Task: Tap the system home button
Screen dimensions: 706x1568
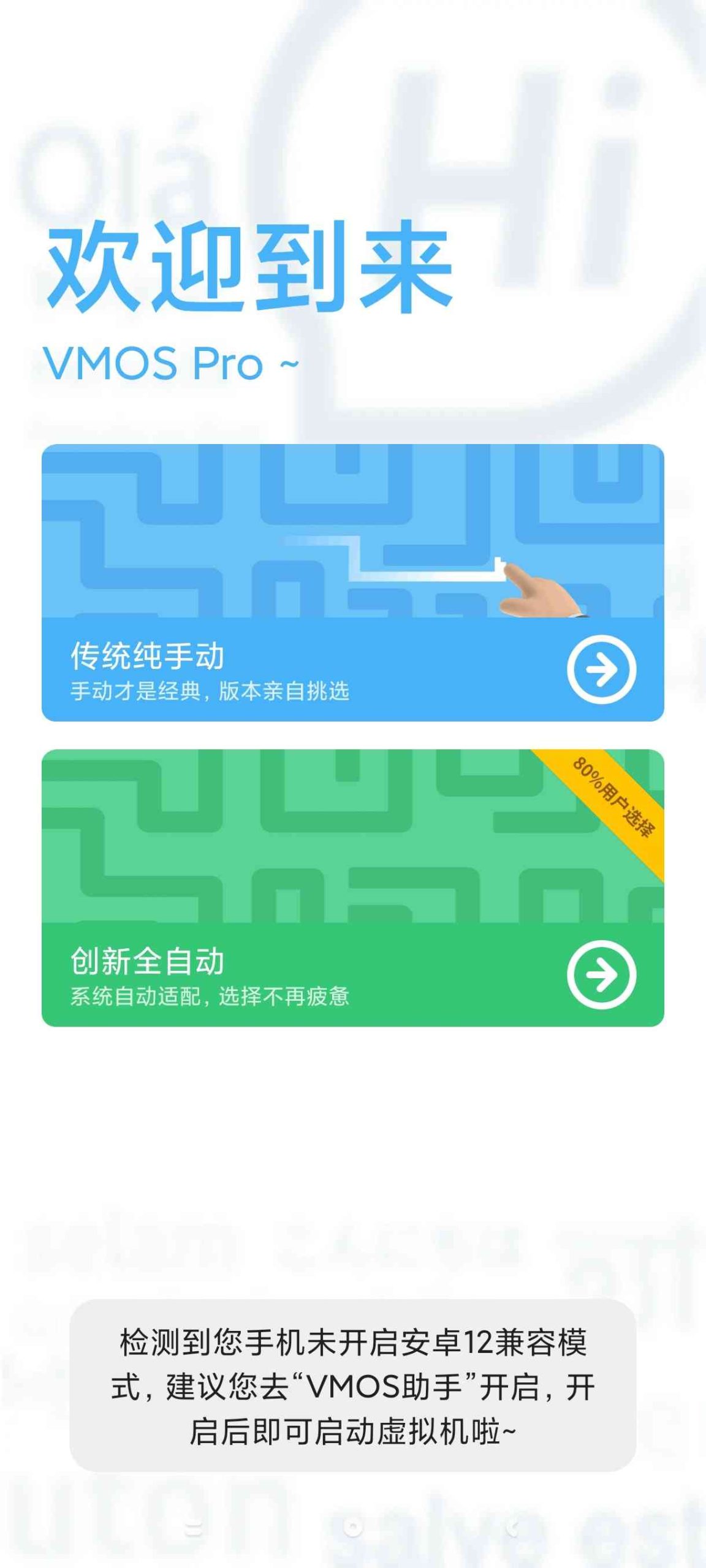Action: 353,1528
